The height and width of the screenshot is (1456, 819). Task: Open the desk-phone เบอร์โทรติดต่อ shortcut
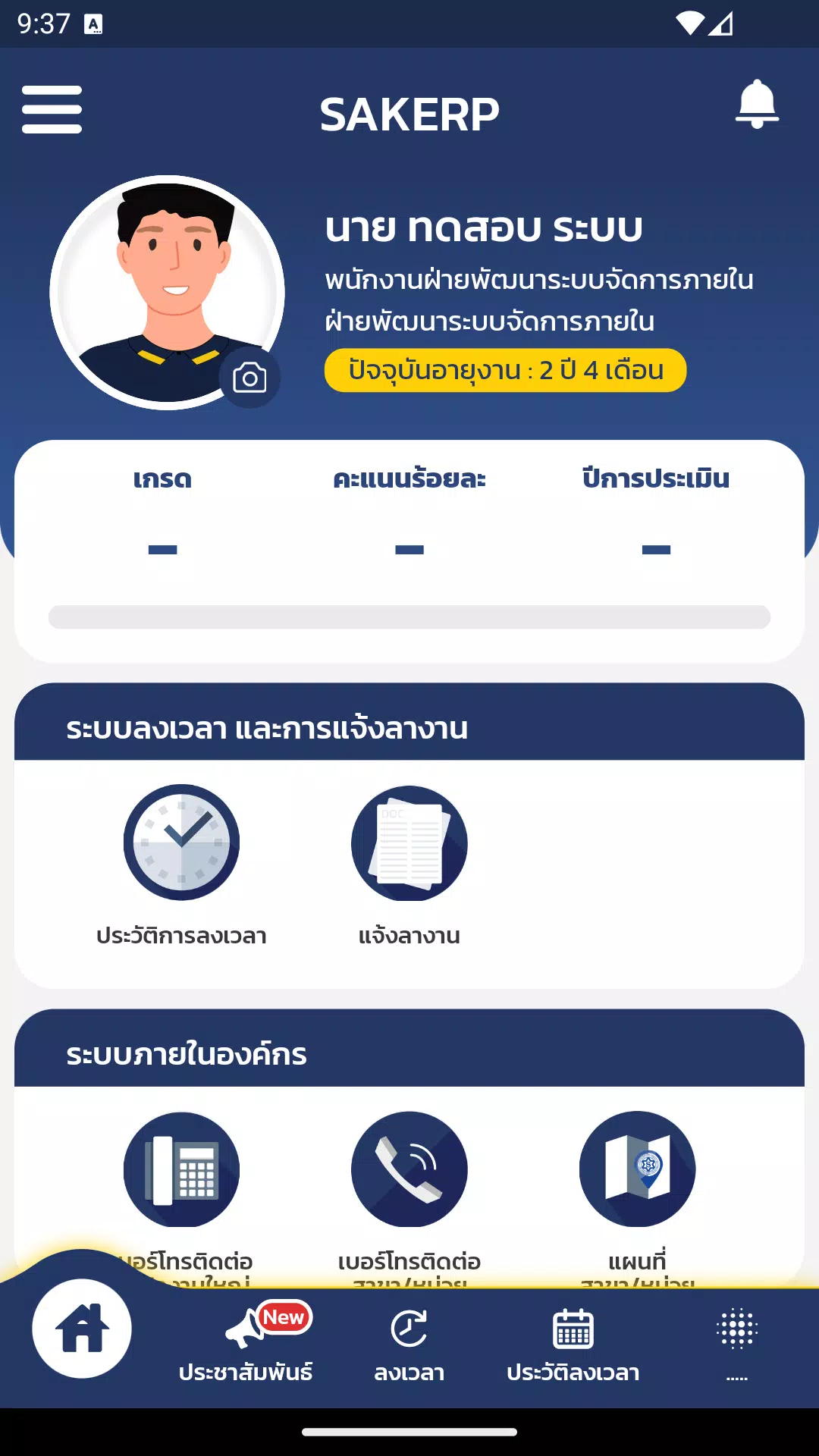click(x=181, y=1169)
